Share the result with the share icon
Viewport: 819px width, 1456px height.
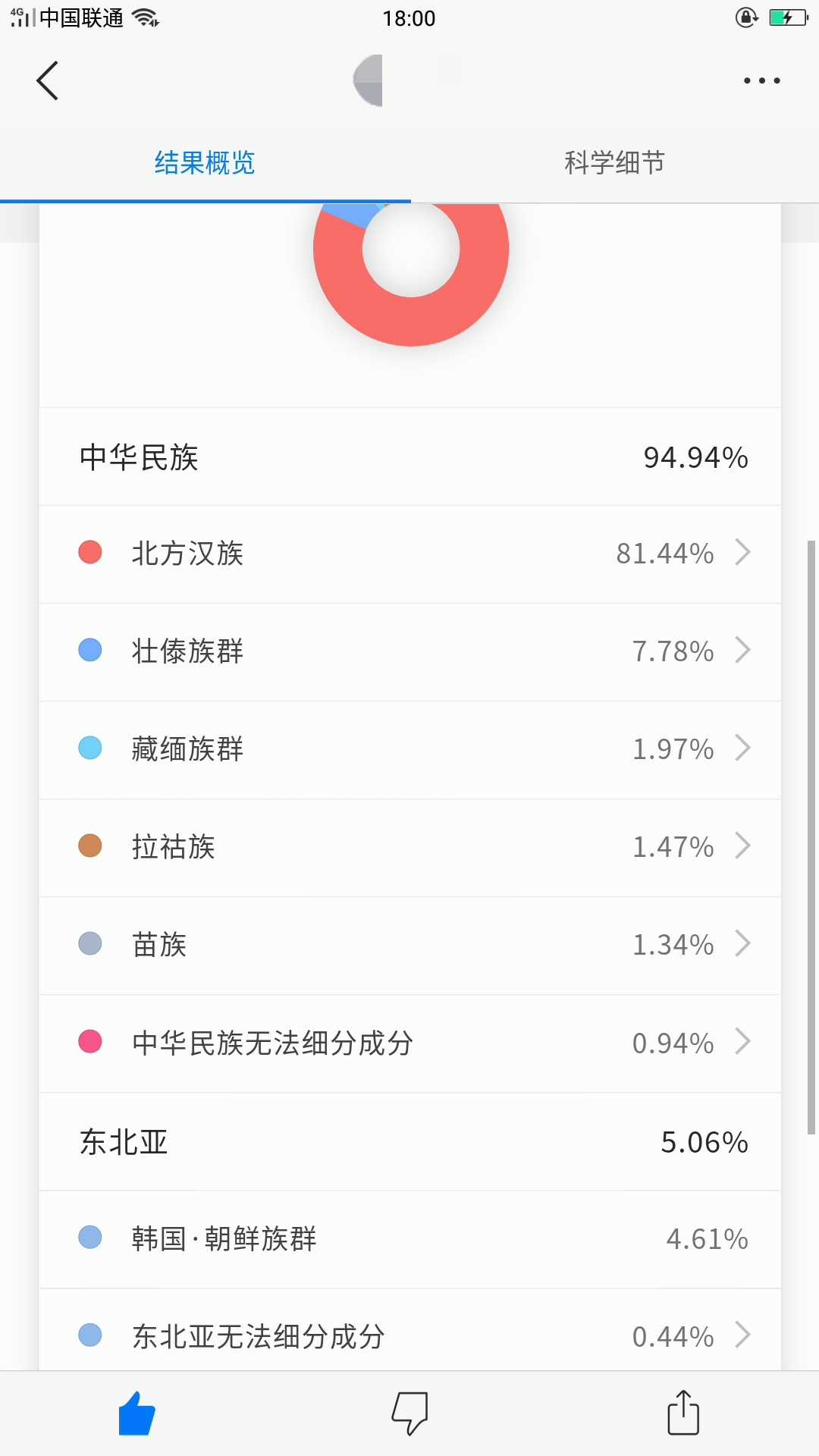(x=683, y=1413)
